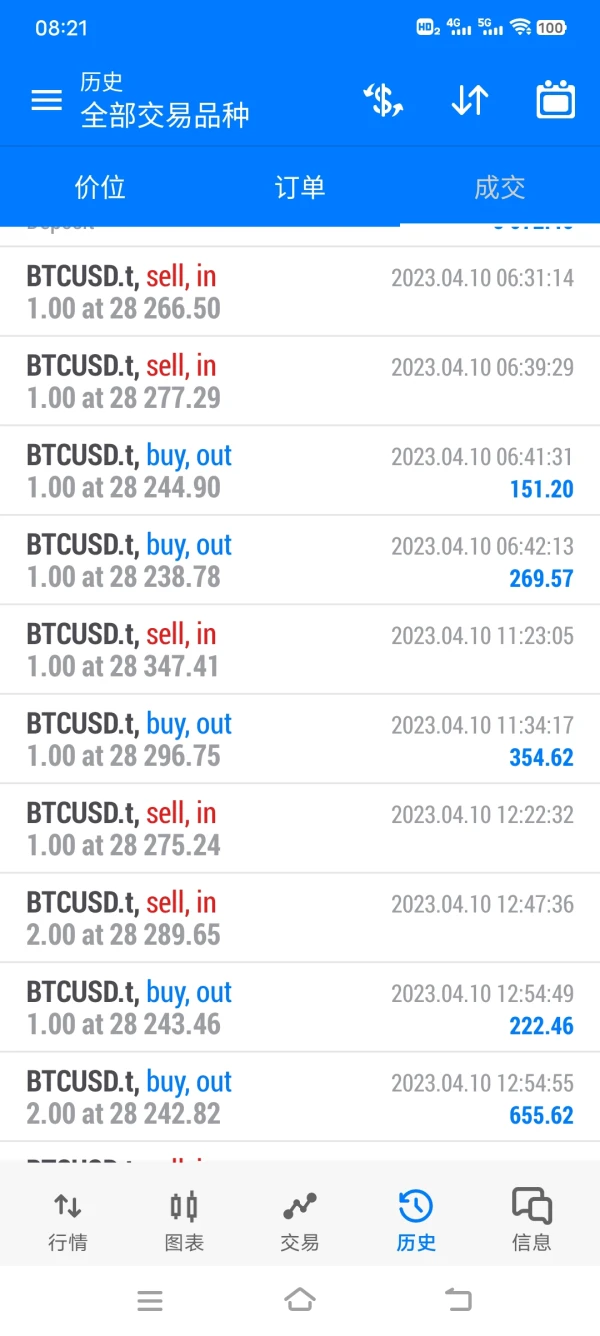Go to the 交易 trade tab

point(300,1220)
